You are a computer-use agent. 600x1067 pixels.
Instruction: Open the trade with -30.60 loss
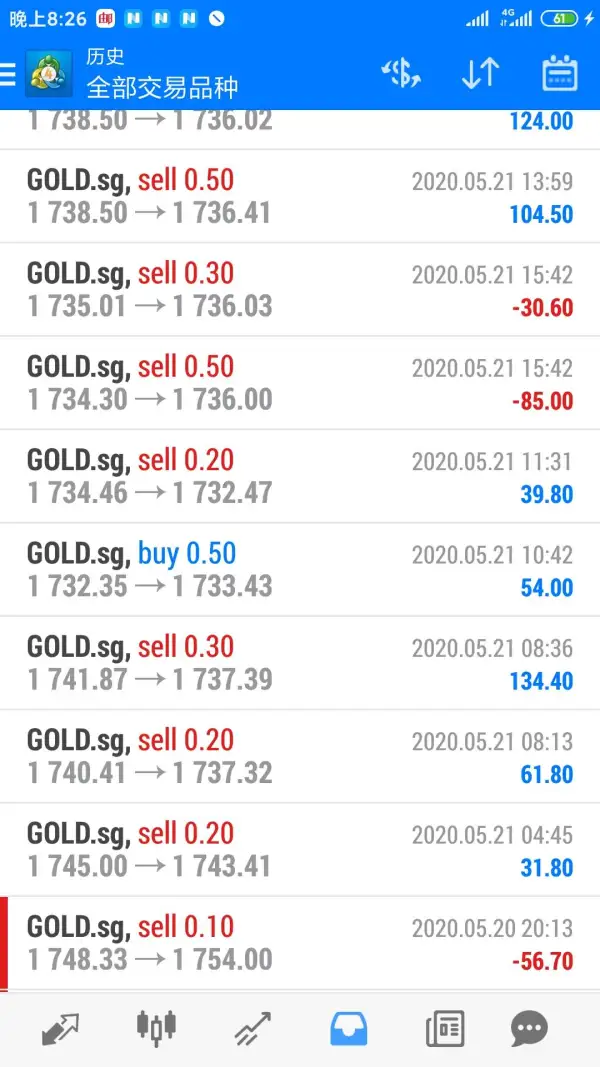[300, 290]
